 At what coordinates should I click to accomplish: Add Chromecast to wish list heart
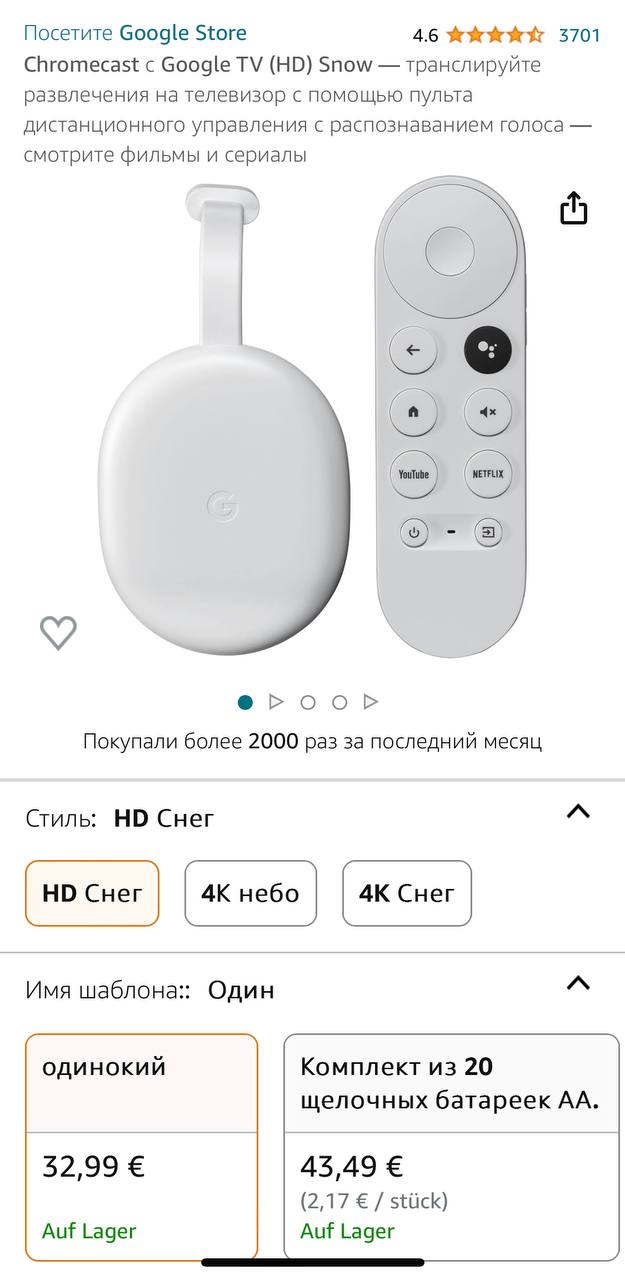(x=58, y=632)
